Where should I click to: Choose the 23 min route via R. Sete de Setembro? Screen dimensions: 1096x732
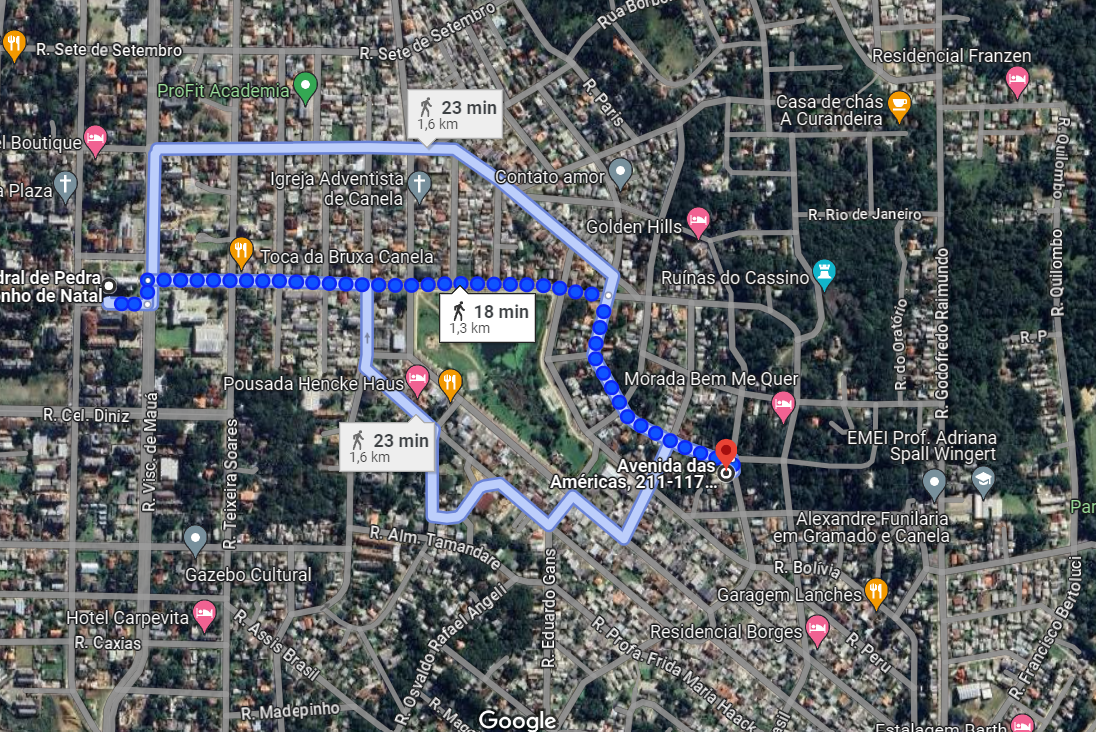click(456, 115)
